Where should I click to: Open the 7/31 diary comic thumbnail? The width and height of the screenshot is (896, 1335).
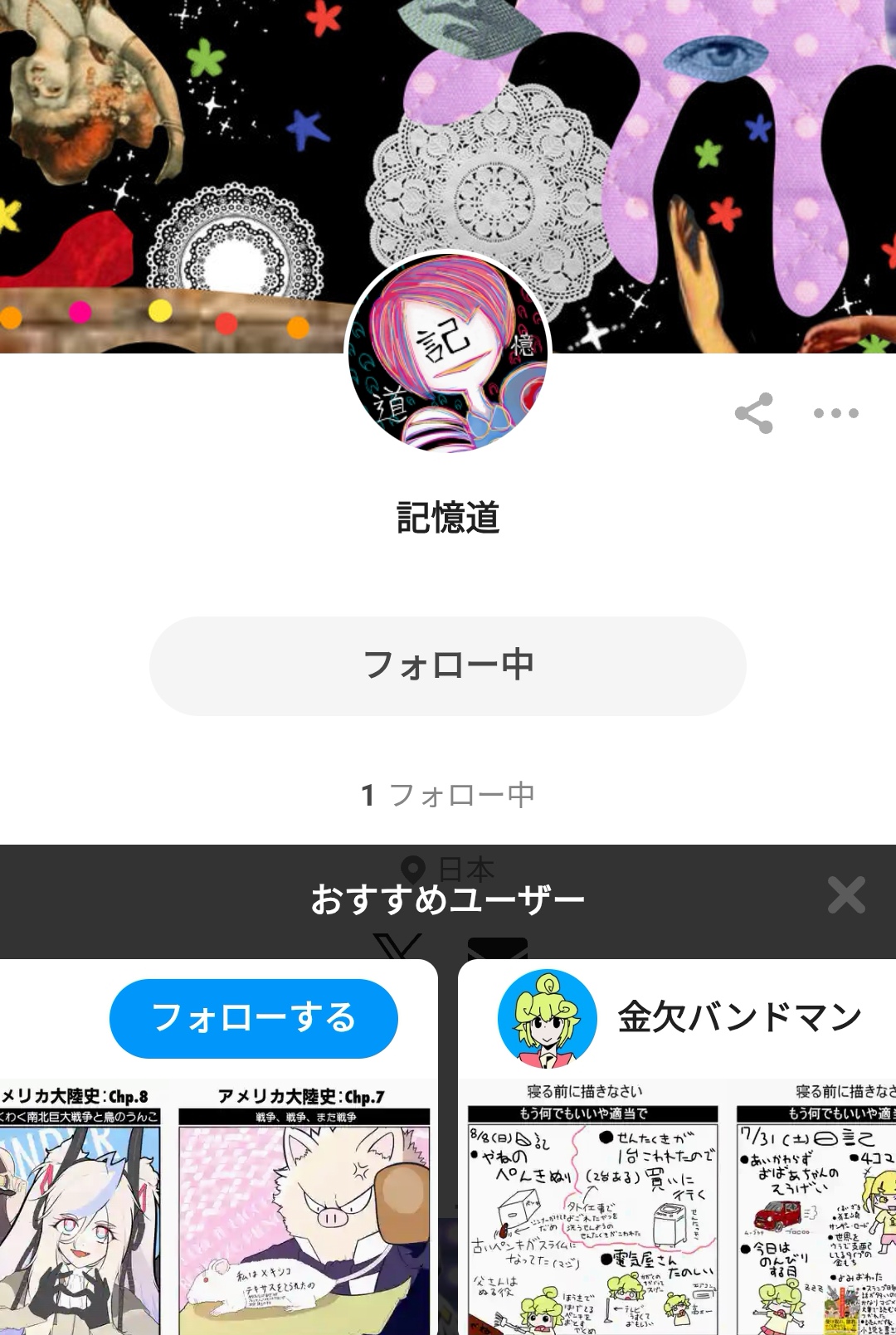pos(816,1211)
